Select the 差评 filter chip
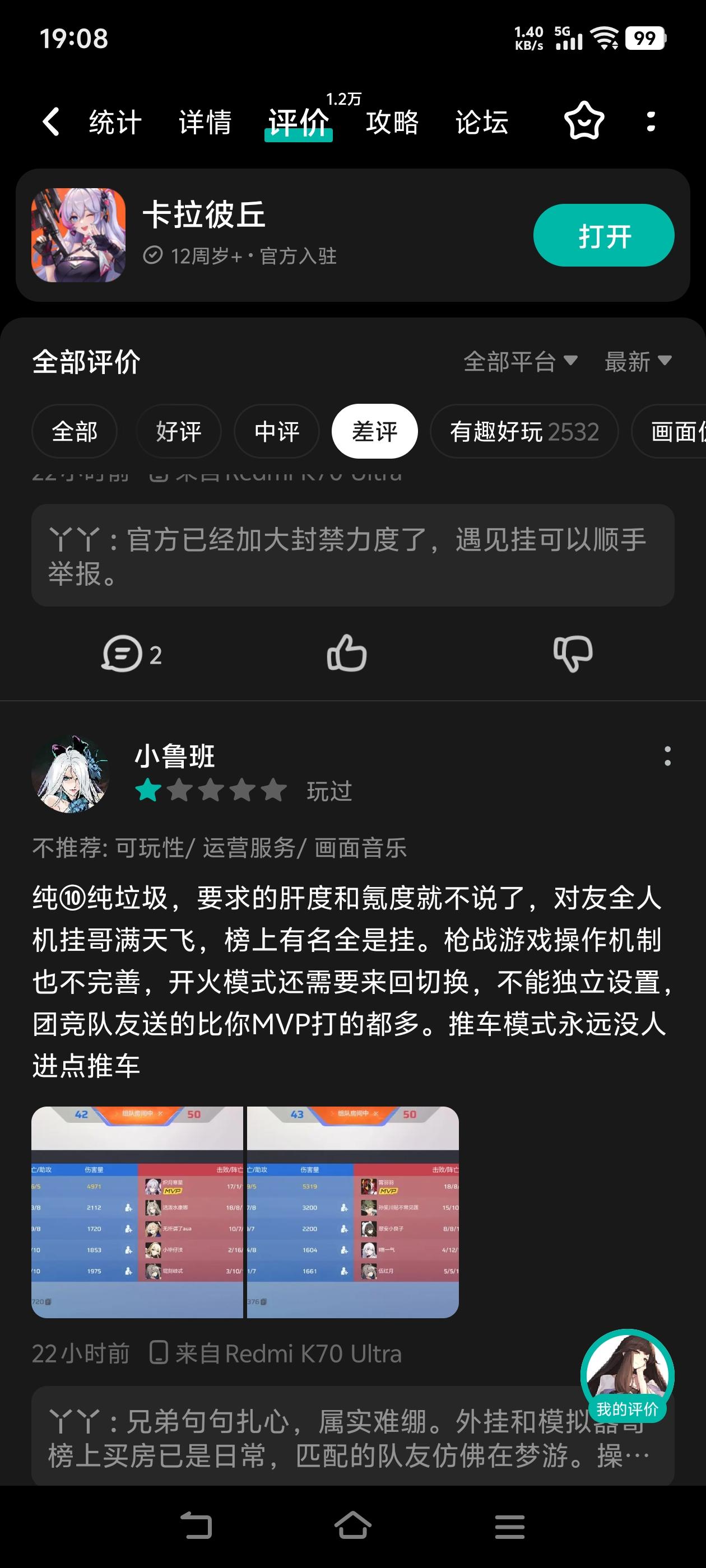706x1568 pixels. [374, 431]
